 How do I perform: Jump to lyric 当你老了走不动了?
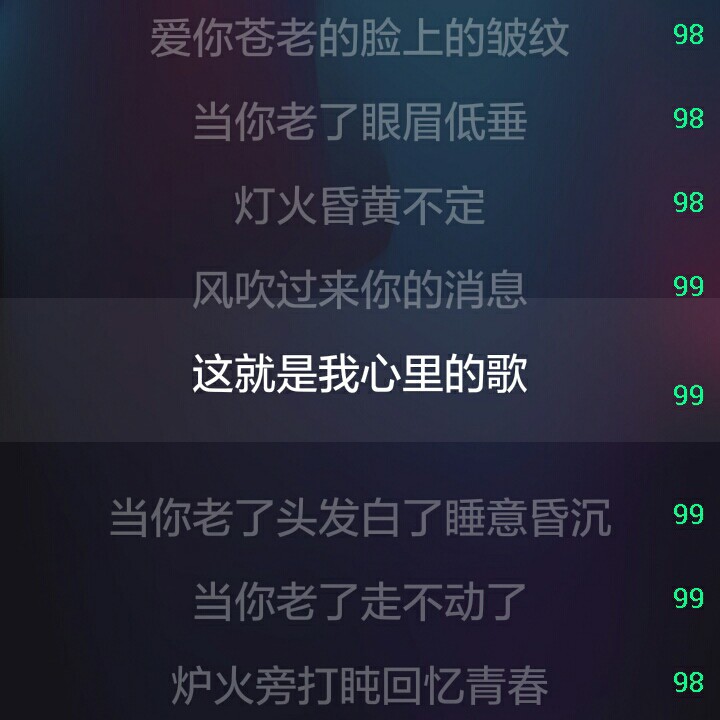[360, 602]
